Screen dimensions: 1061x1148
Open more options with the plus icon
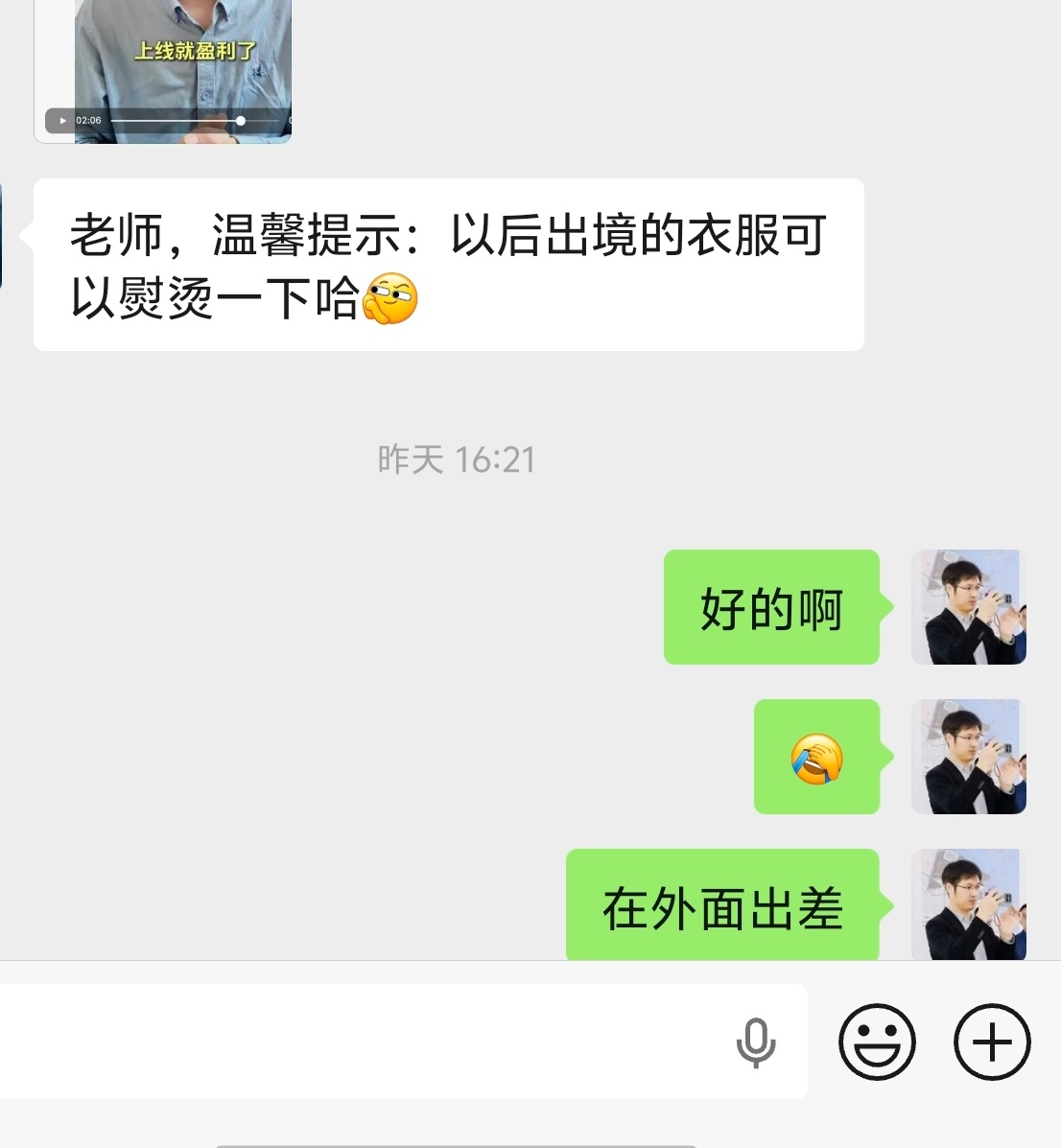point(992,1042)
